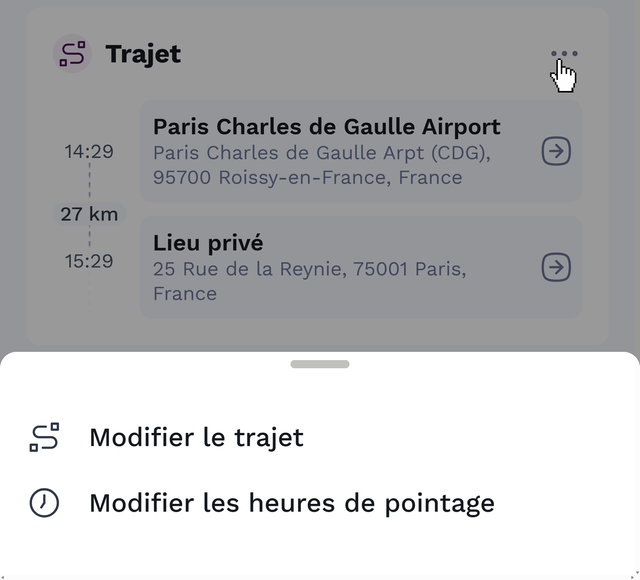Open the Lieu privé stop details
The width and height of the screenshot is (640, 580).
tap(556, 268)
